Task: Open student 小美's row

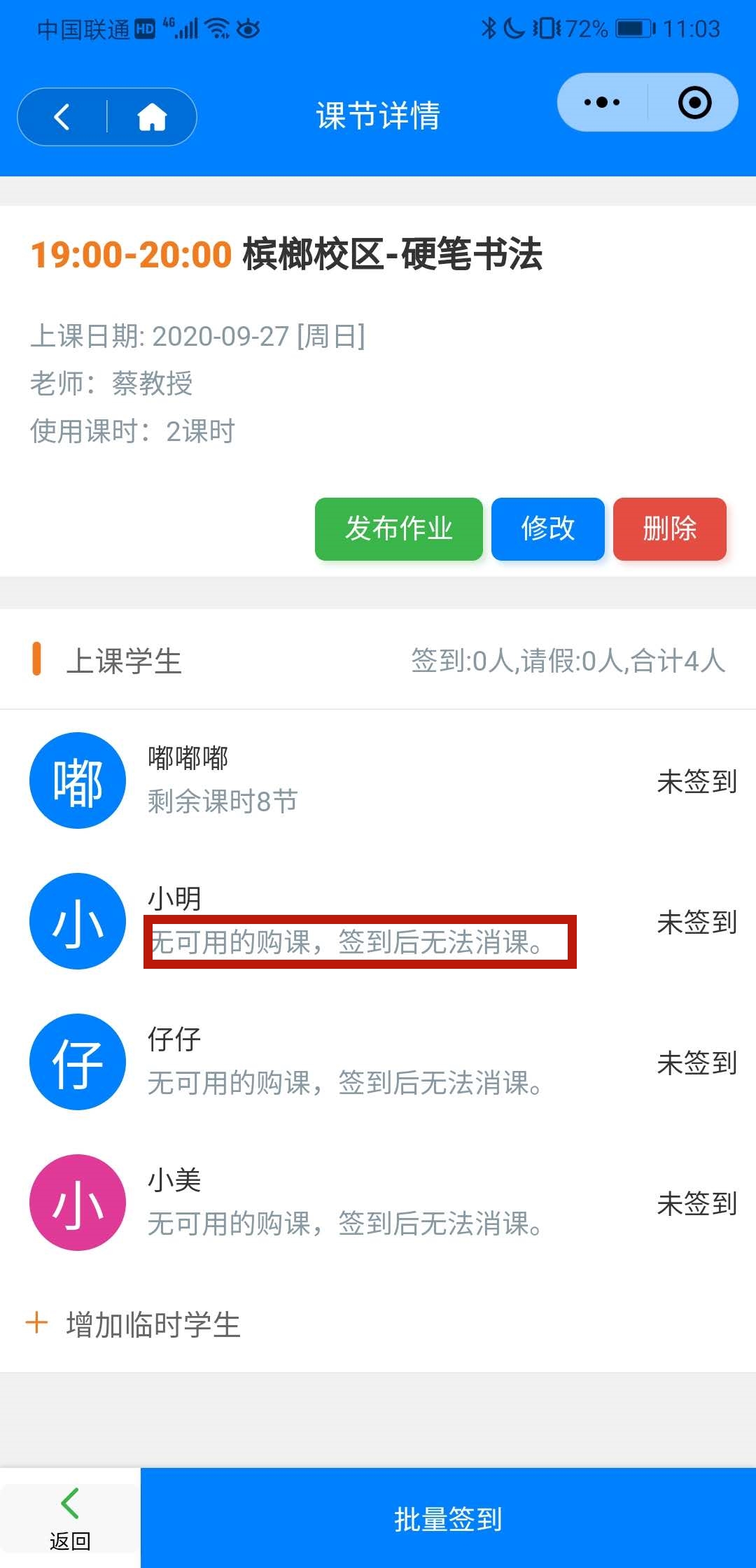Action: 378,1202
